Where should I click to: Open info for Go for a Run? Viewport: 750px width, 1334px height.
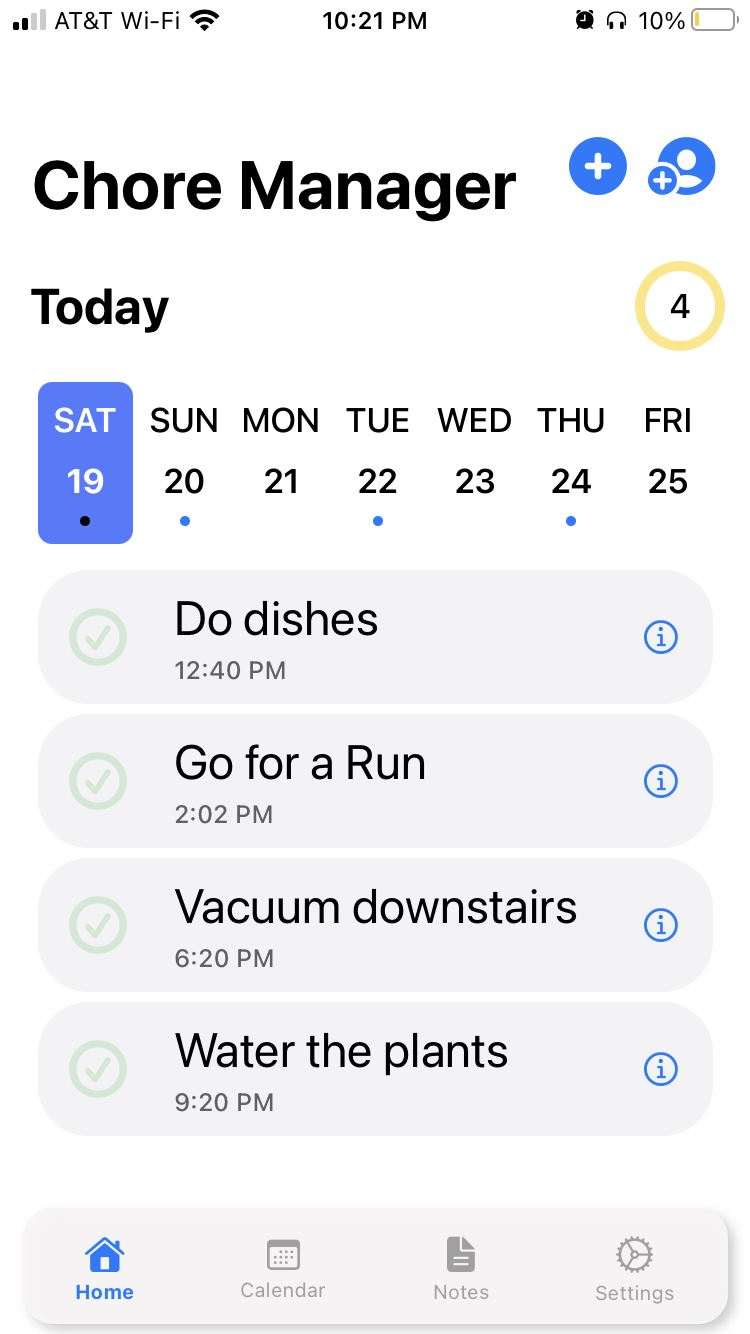[660, 781]
